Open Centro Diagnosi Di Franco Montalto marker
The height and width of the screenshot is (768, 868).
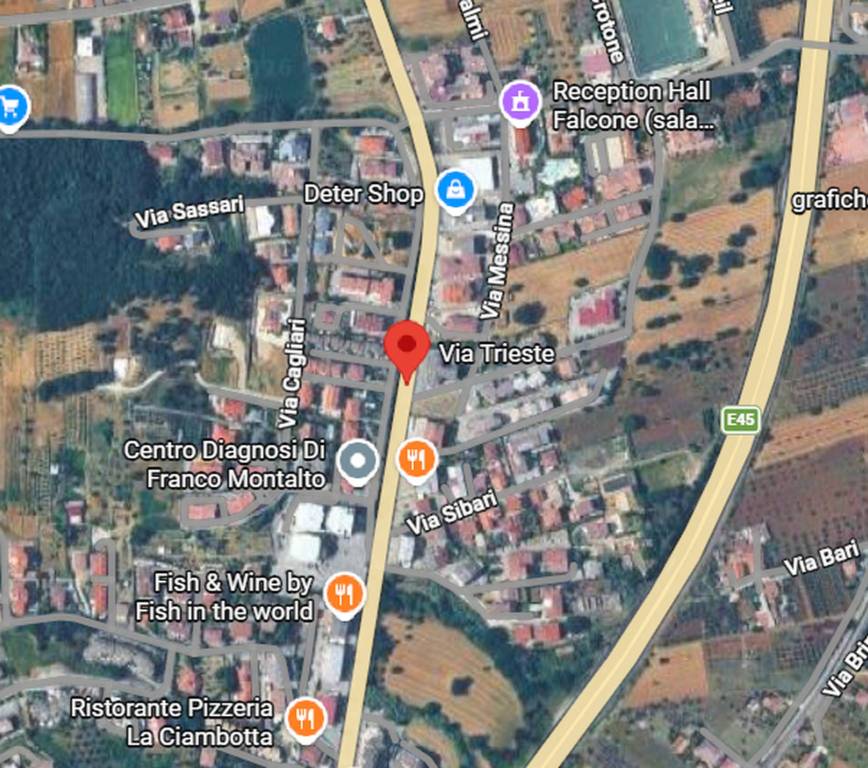pyautogui.click(x=357, y=461)
